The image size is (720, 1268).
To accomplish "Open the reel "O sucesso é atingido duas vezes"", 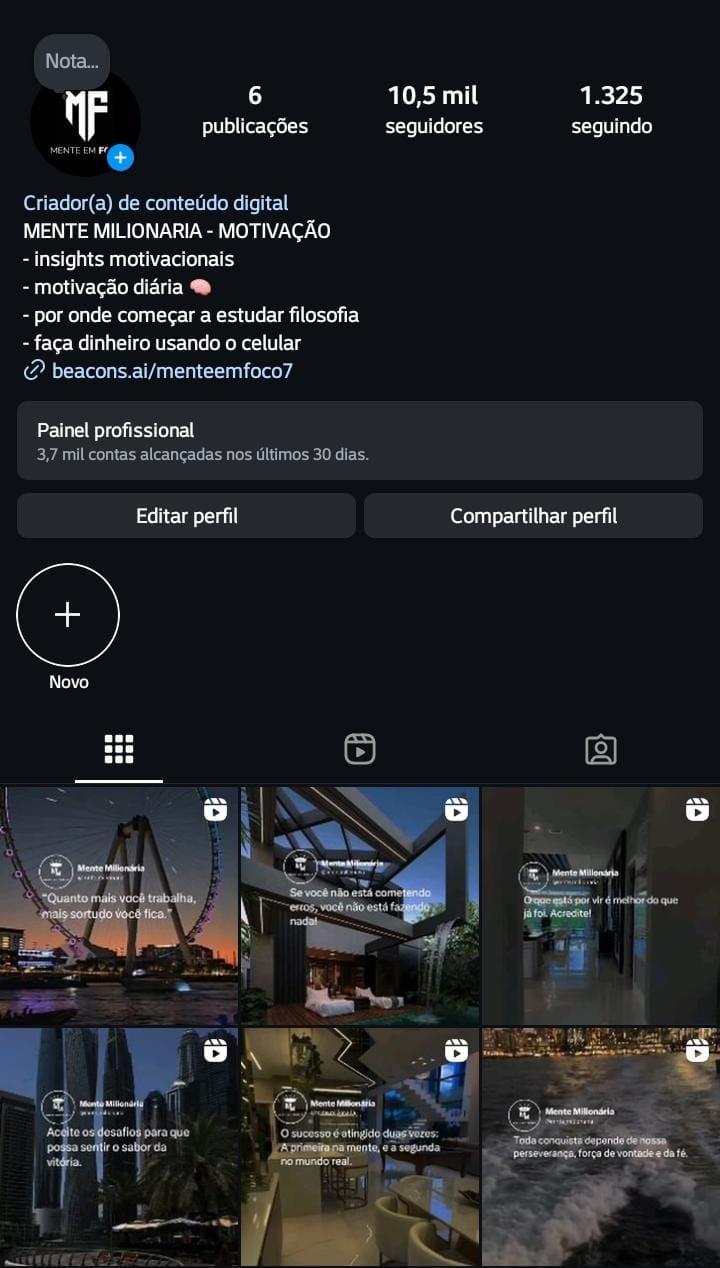I will 360,1147.
